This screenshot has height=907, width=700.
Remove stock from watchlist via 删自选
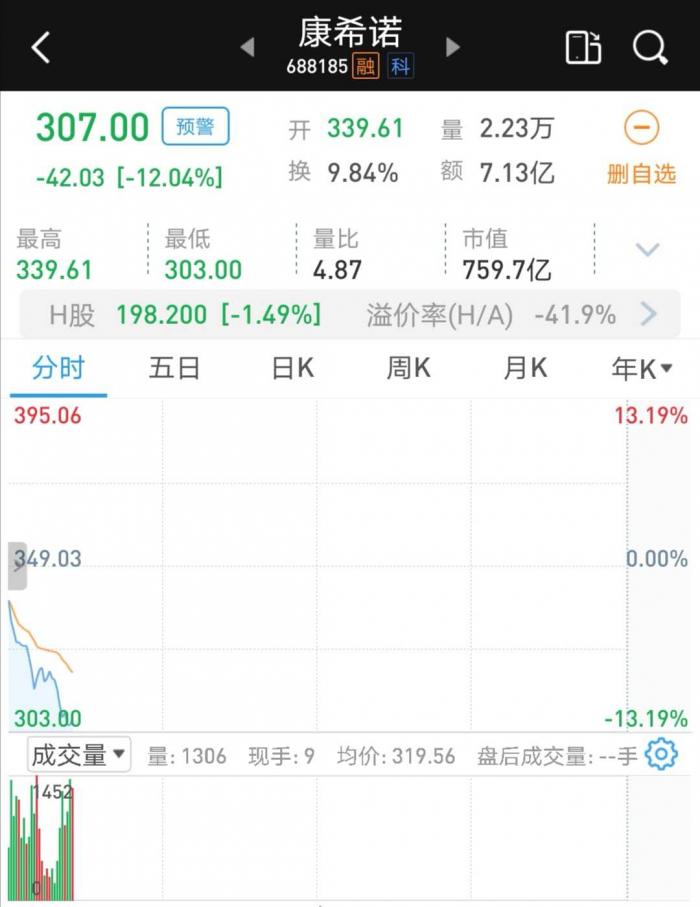[641, 149]
